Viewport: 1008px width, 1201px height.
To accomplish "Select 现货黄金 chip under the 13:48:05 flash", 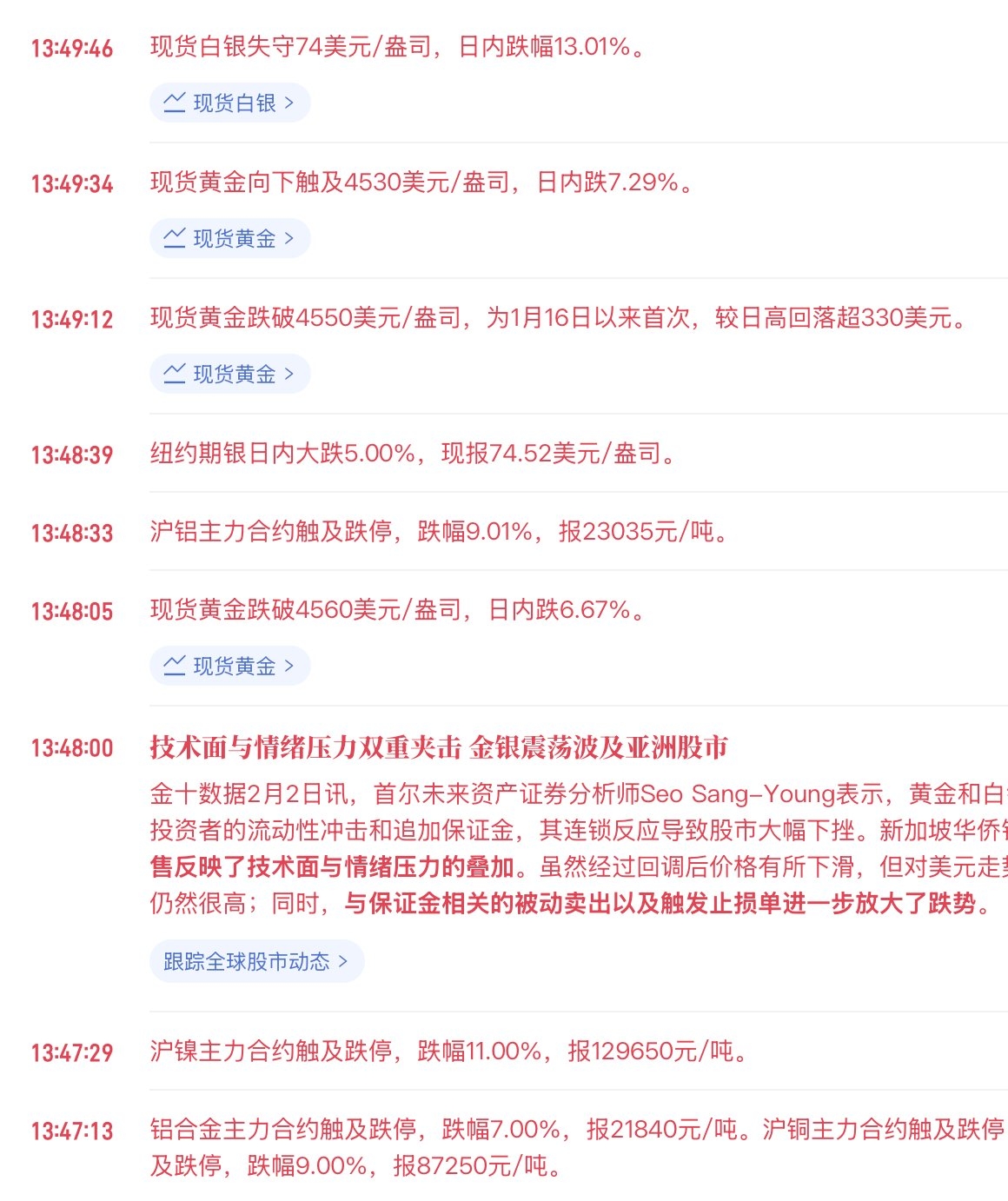I will pyautogui.click(x=229, y=667).
